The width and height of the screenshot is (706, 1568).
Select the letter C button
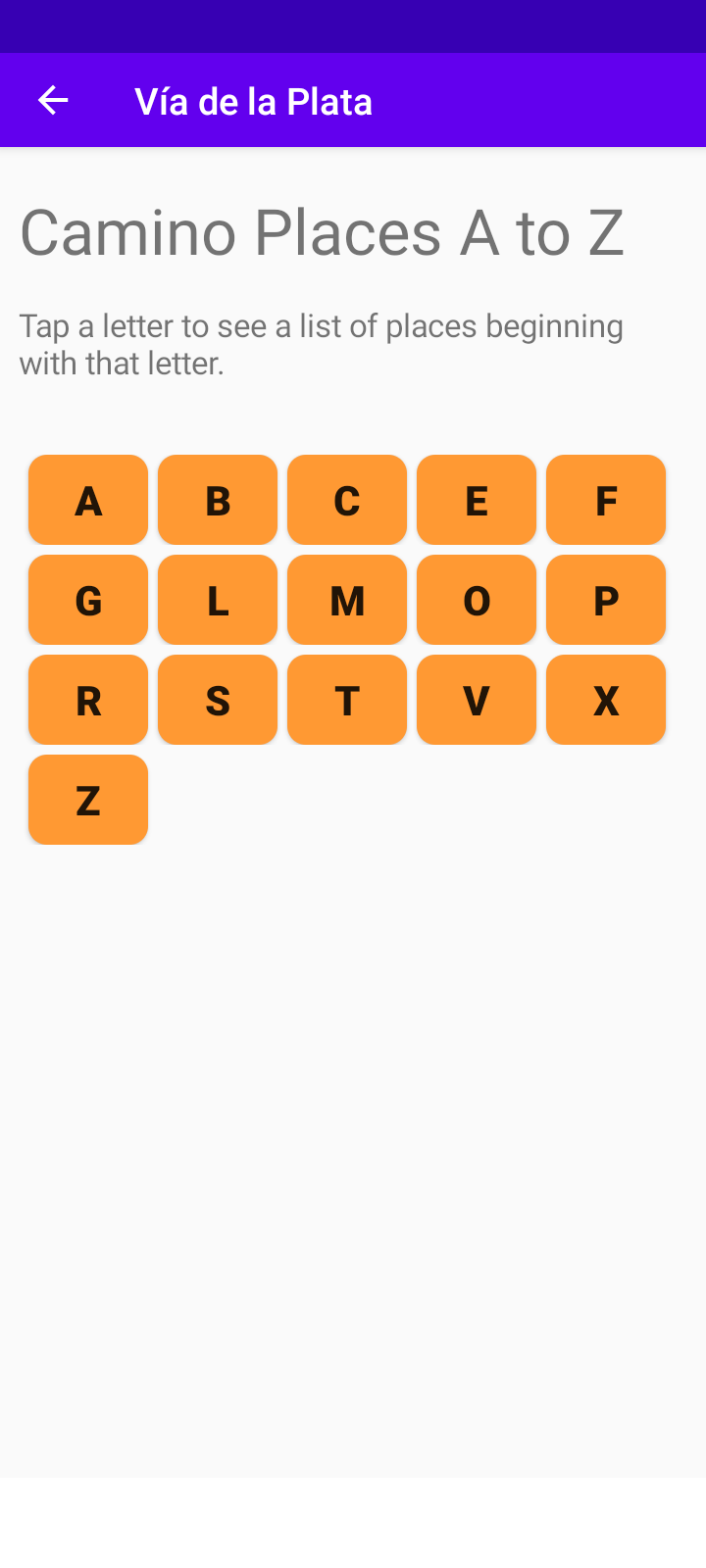(x=347, y=500)
